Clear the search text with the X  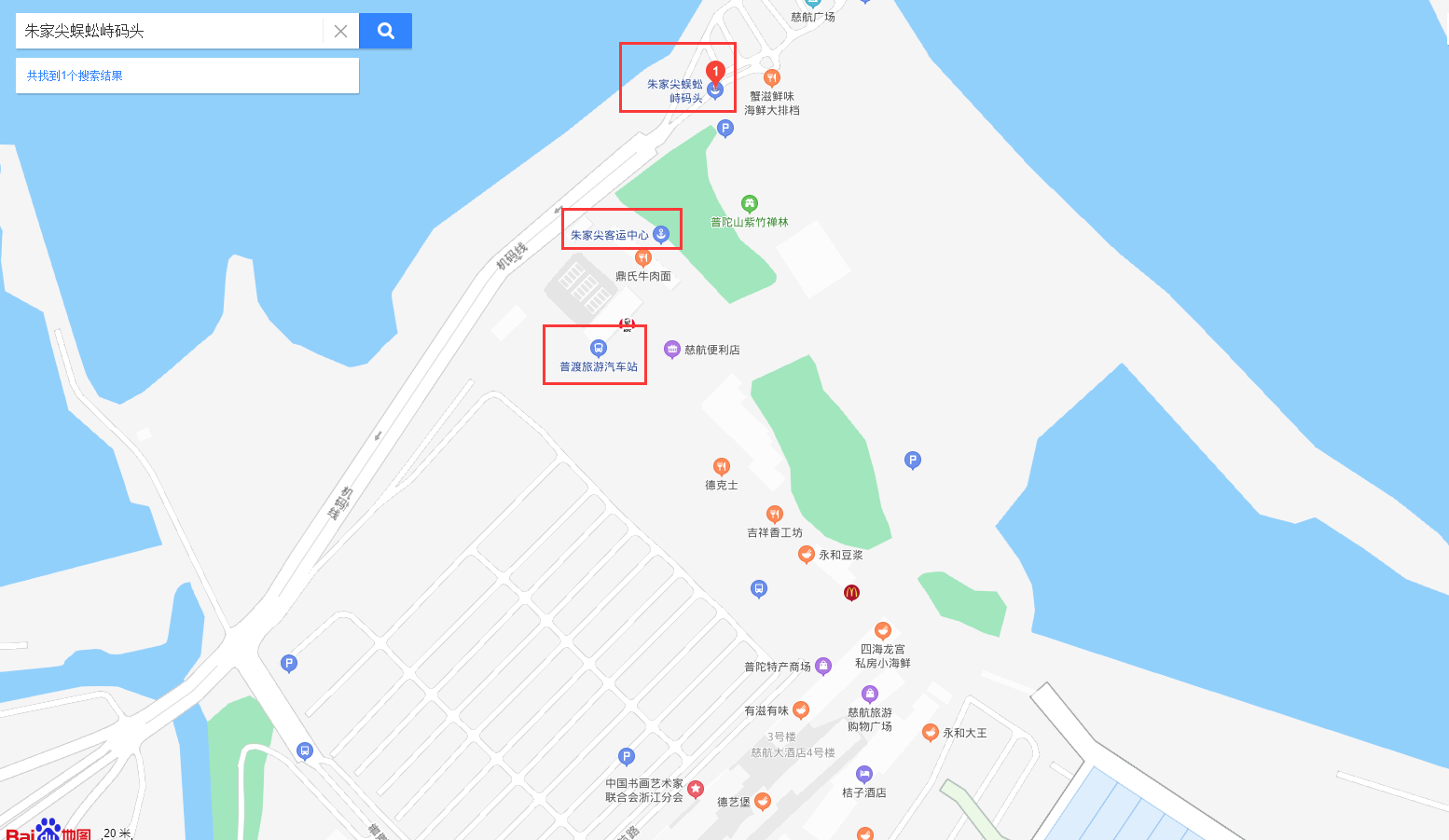tap(340, 31)
